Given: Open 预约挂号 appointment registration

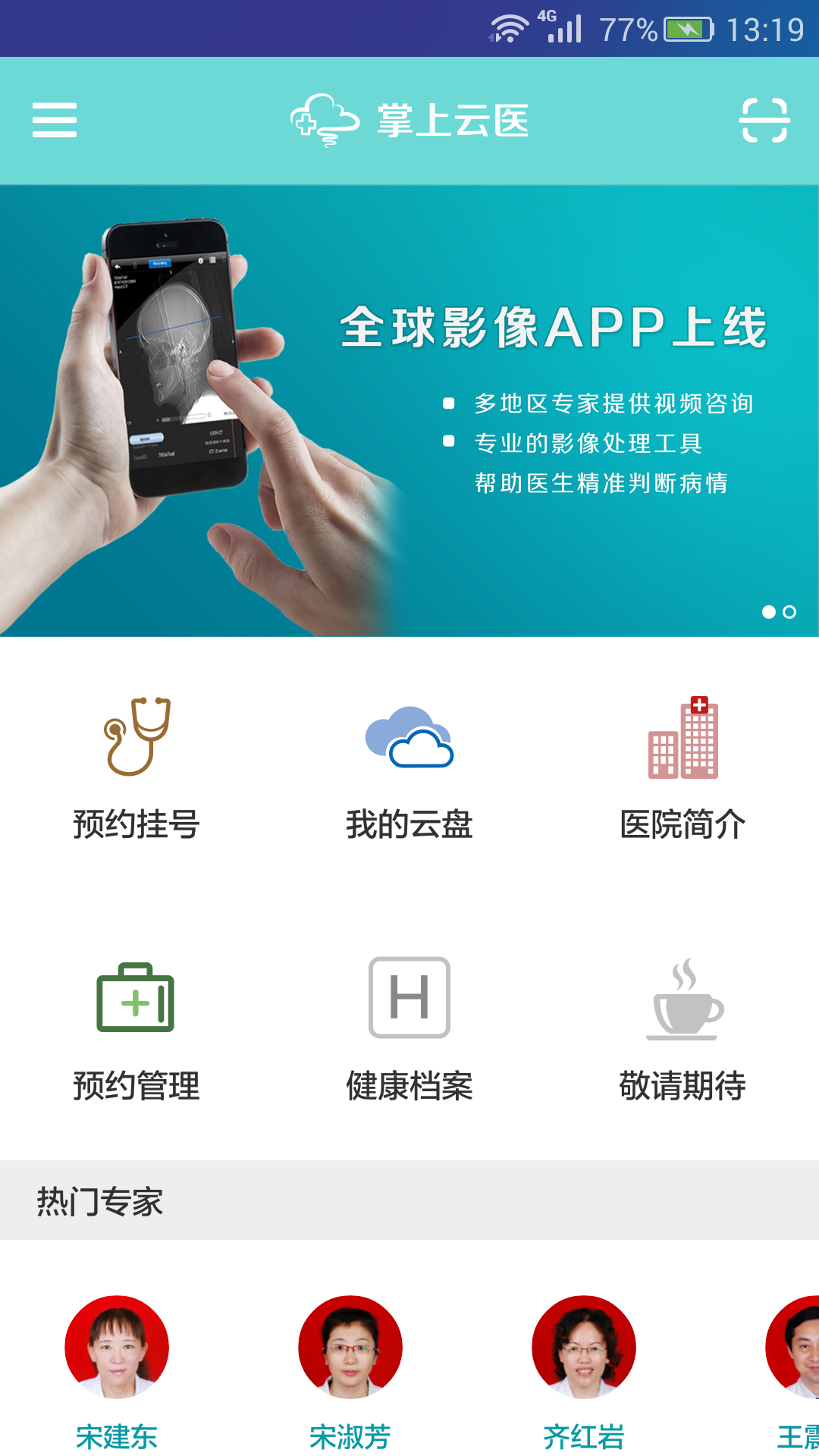Looking at the screenshot, I should click(136, 766).
